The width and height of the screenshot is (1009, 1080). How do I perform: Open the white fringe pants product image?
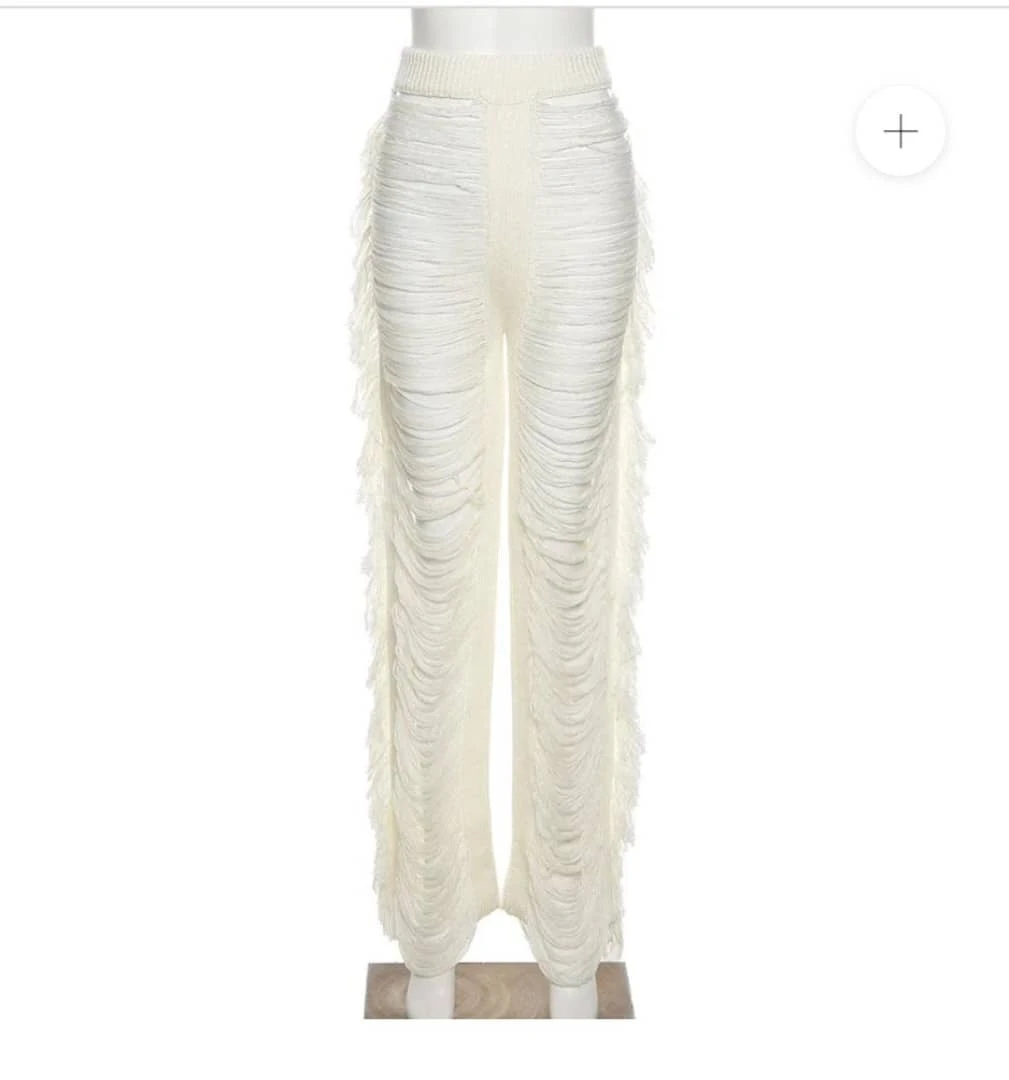500,510
